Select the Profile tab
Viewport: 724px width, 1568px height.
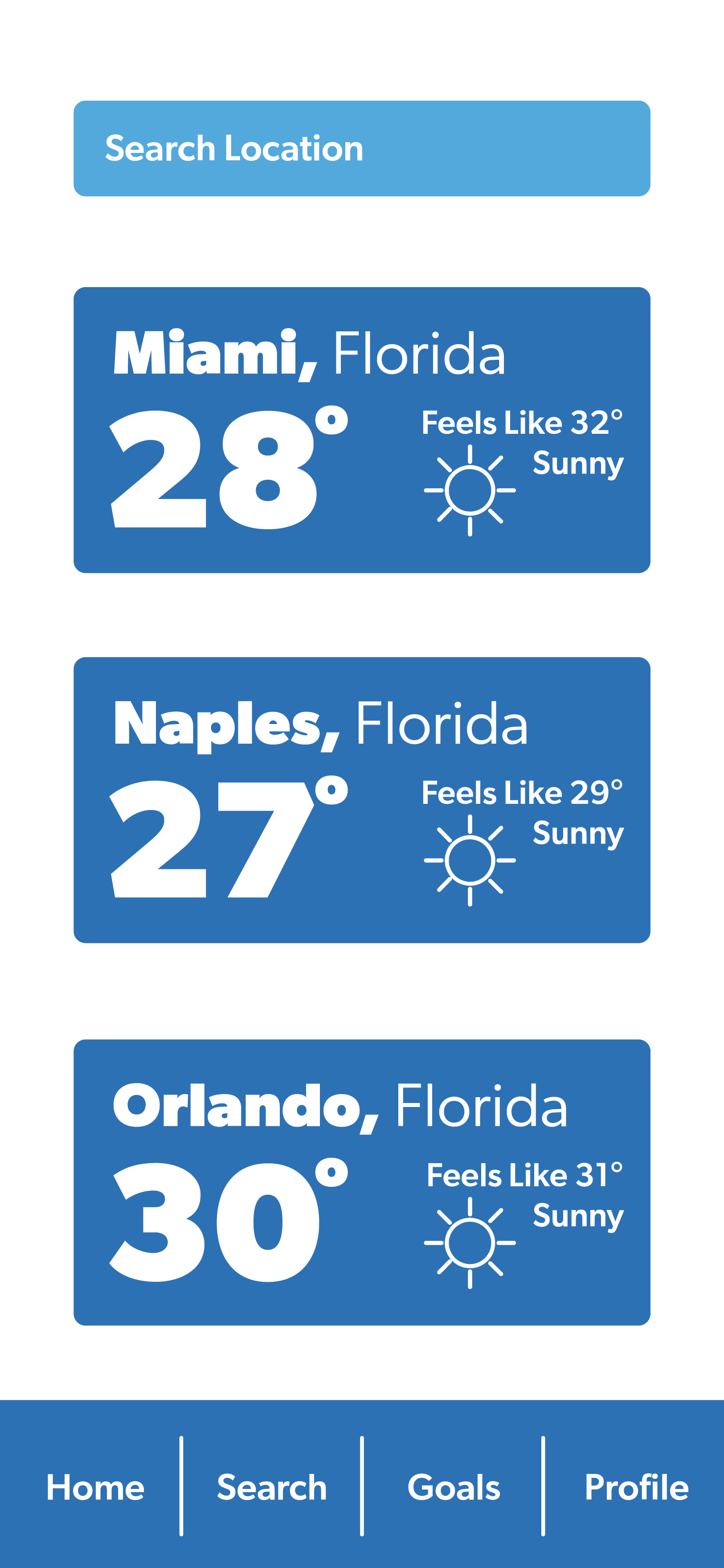click(636, 1487)
